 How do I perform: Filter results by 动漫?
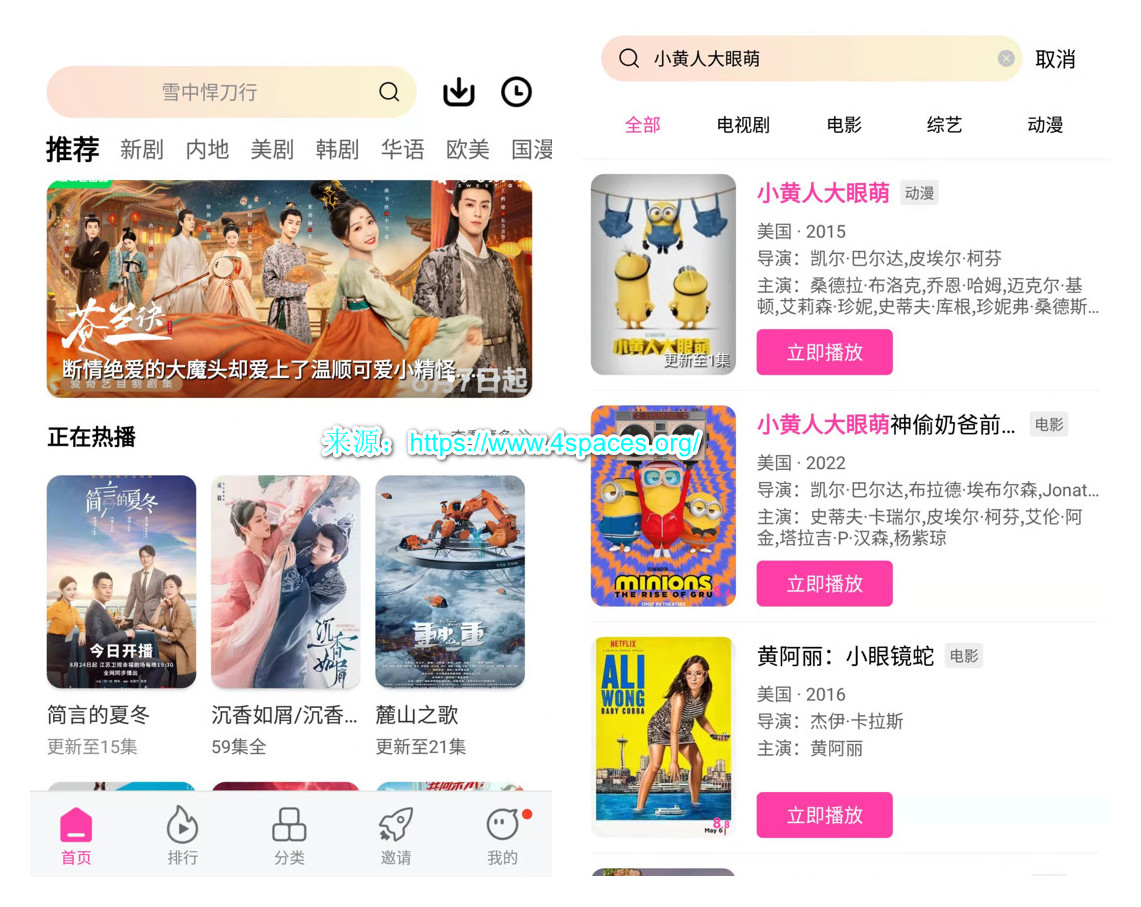(x=1045, y=125)
